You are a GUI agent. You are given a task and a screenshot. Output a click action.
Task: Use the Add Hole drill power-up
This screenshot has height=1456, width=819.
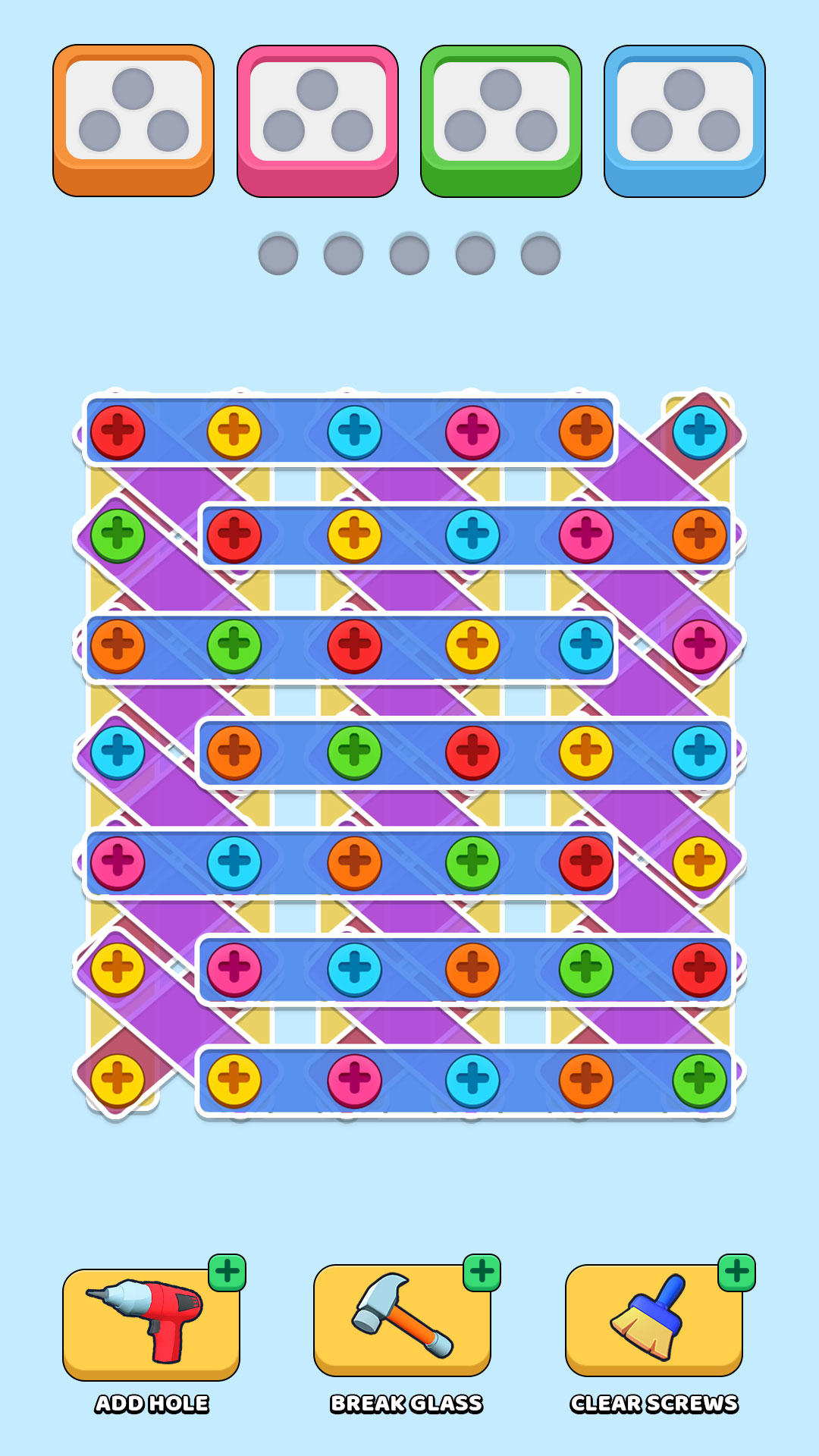(x=152, y=1323)
